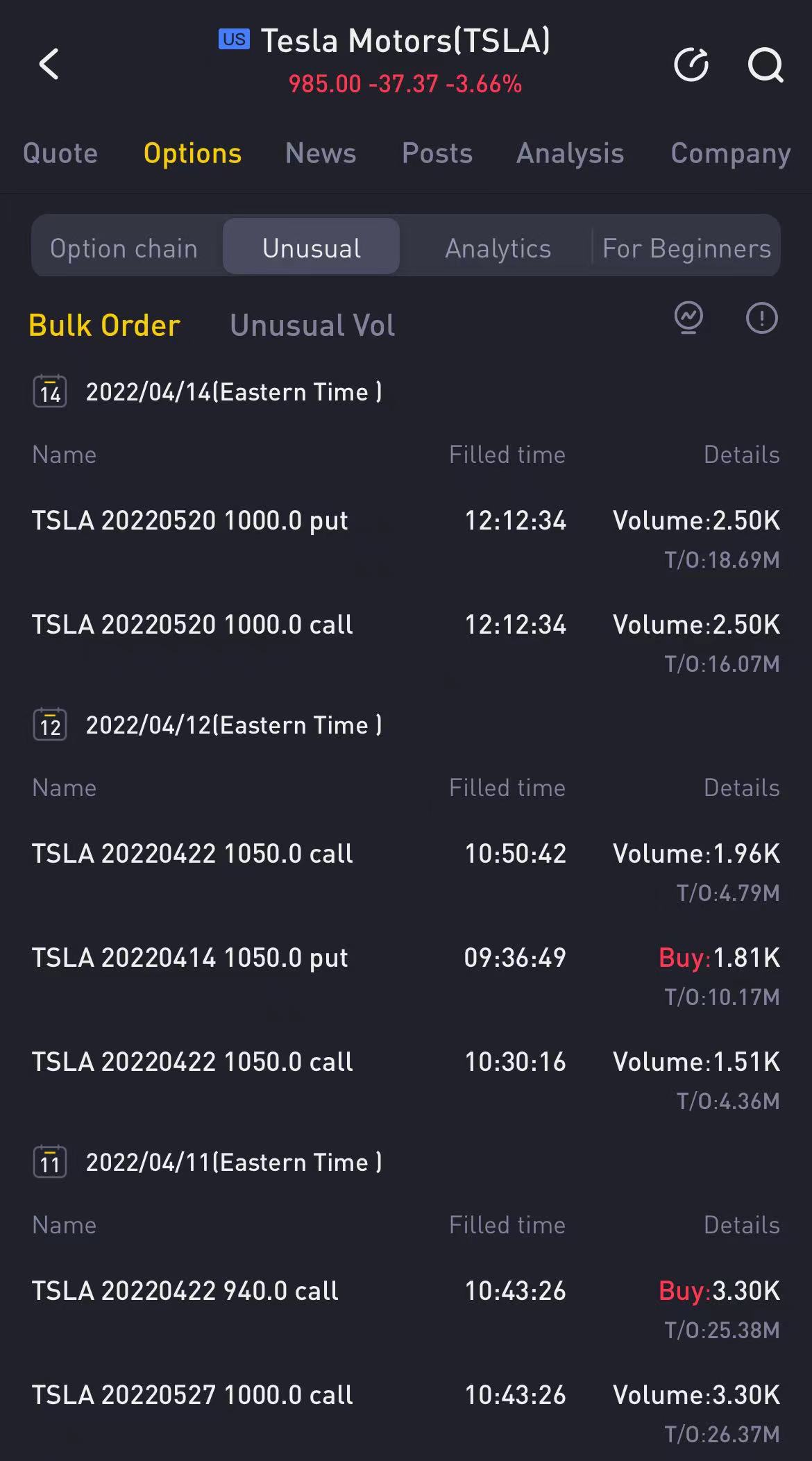Open TSLA 20220527 1000.0 call order

[x=406, y=1413]
